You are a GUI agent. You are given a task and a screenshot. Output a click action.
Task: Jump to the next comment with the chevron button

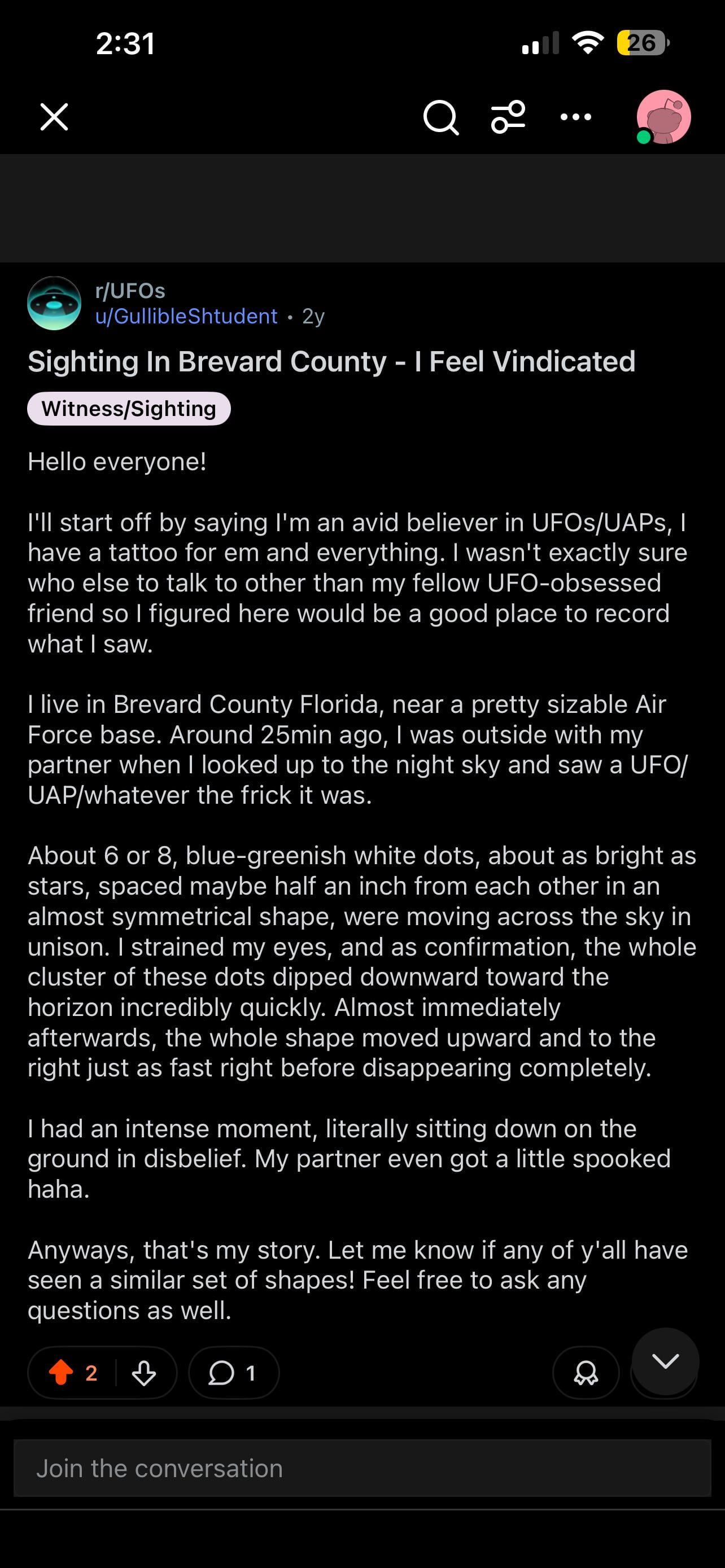pos(665,1361)
